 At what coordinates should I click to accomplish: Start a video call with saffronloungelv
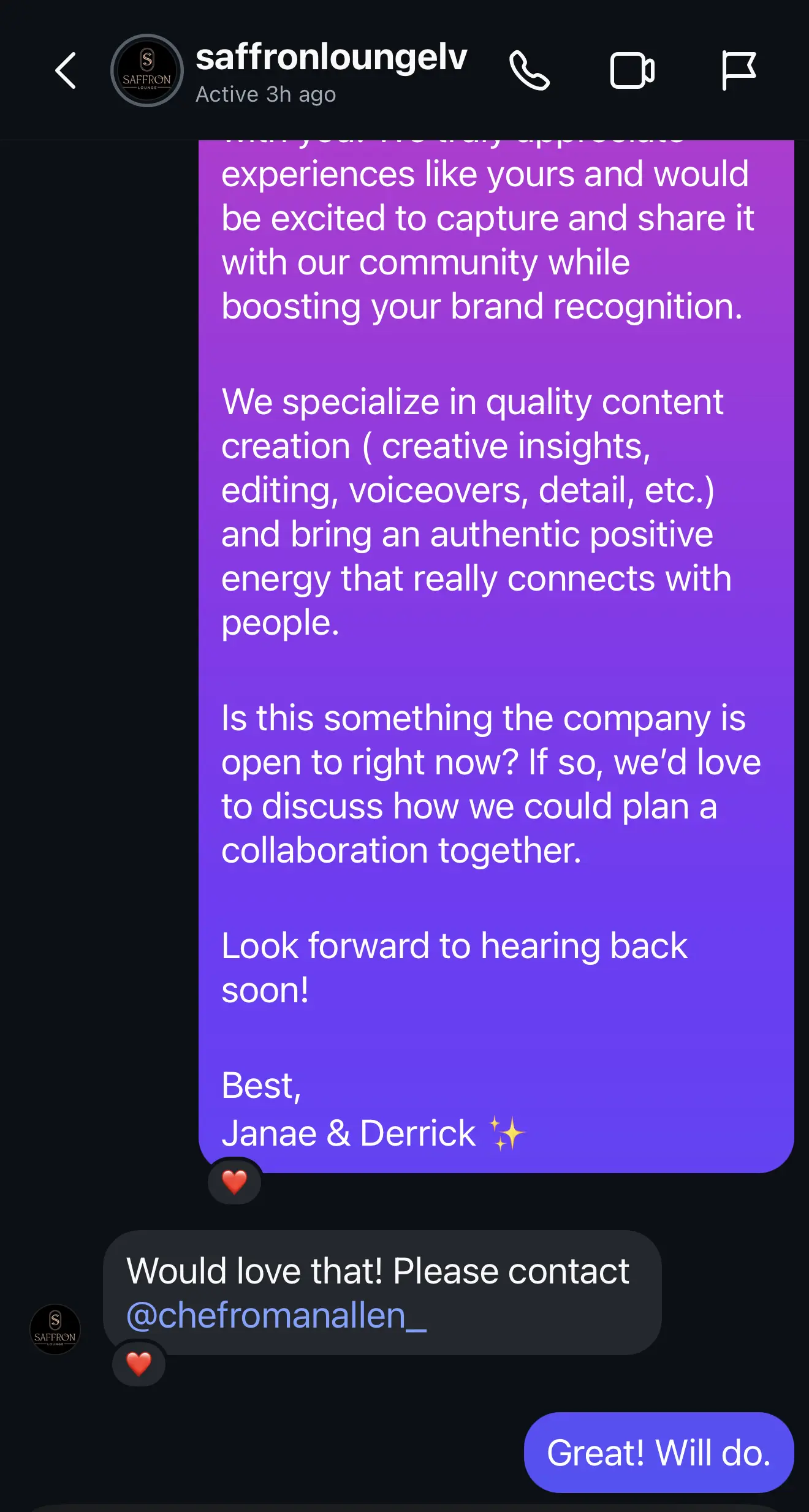[632, 70]
